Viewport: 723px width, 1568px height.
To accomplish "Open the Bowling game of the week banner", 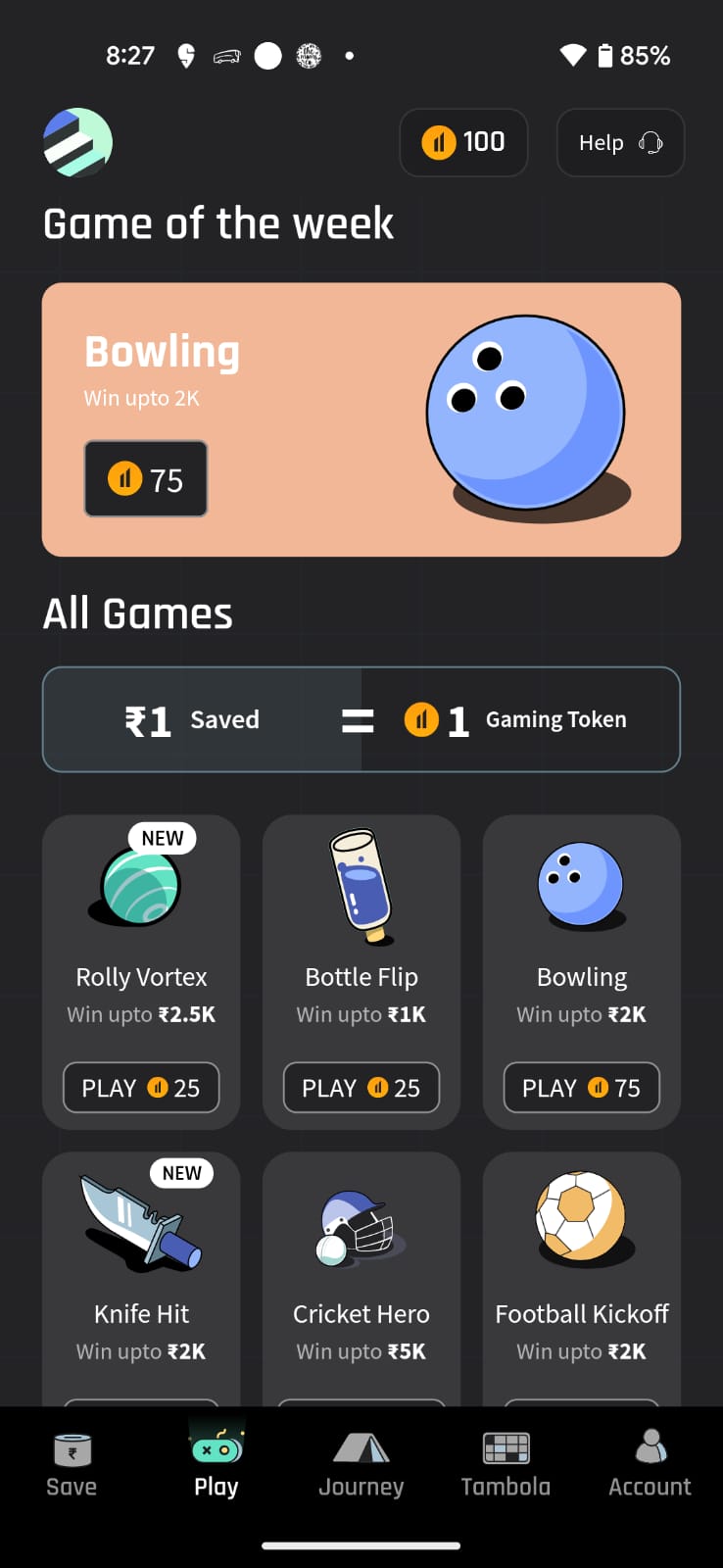I will click(361, 419).
